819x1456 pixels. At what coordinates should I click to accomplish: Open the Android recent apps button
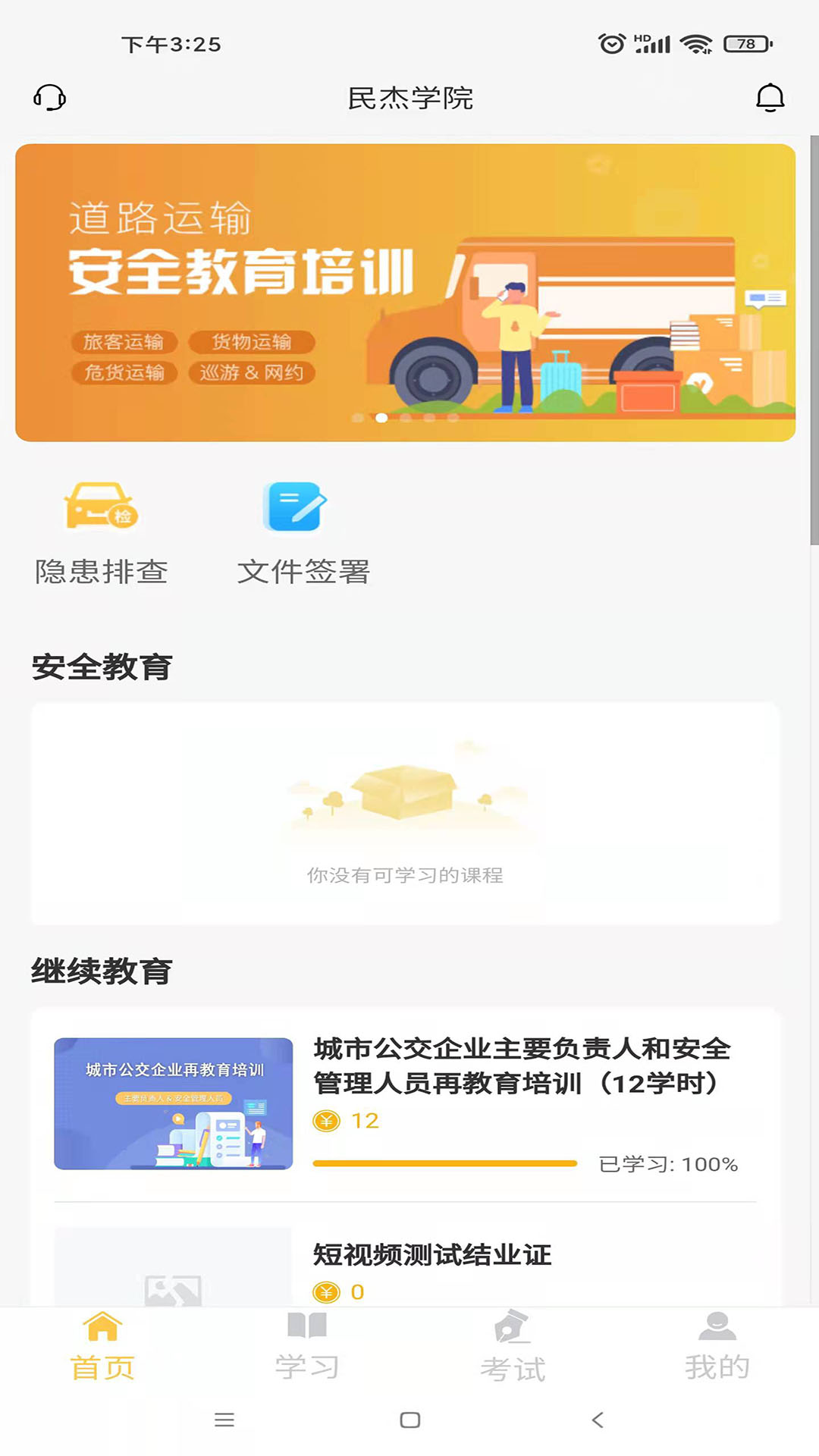225,1420
